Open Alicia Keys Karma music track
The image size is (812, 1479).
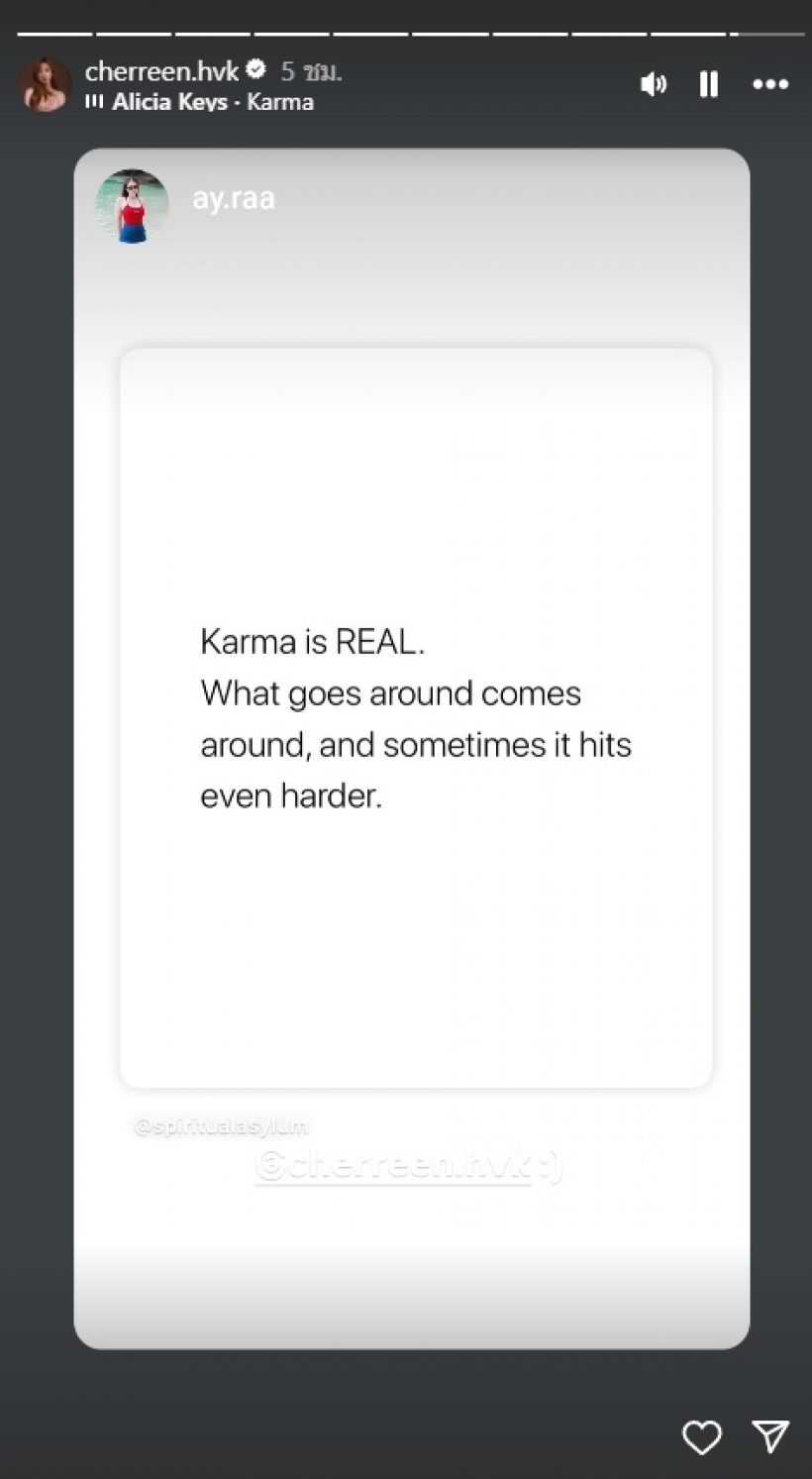pos(212,102)
